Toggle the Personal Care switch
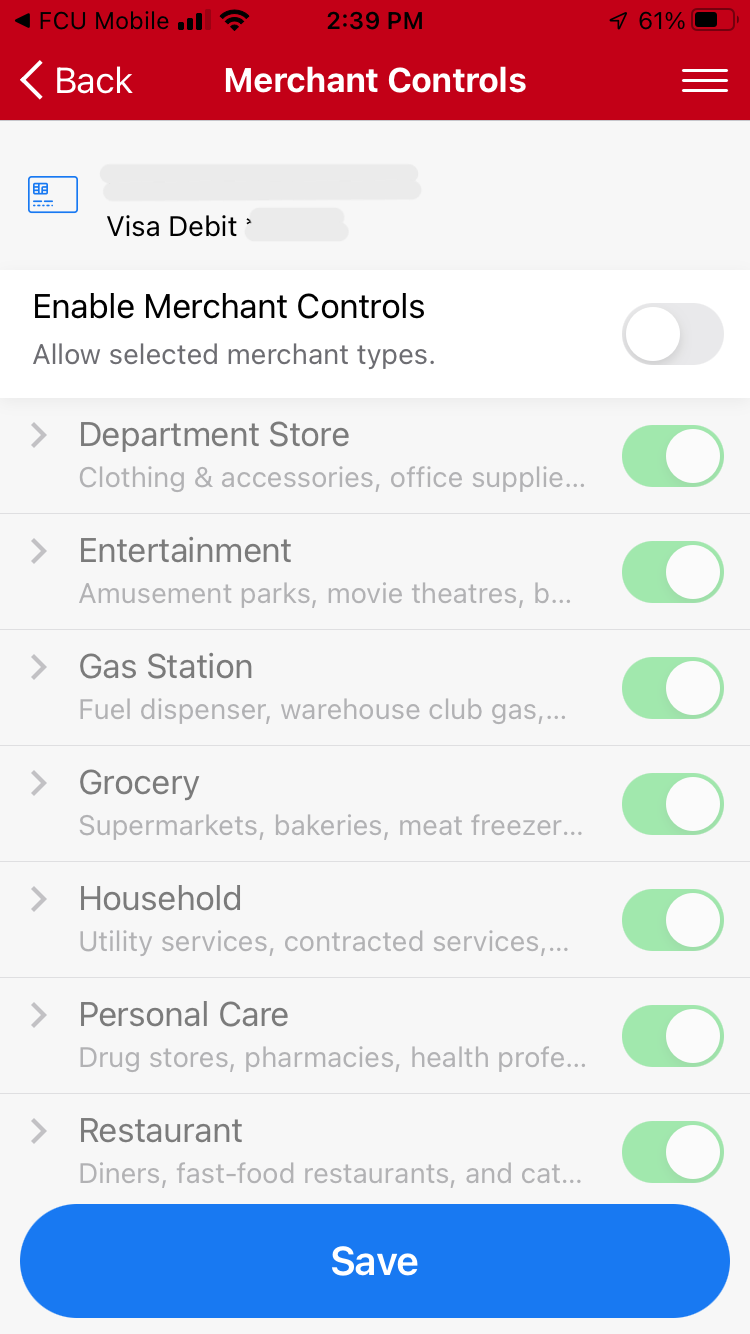 tap(673, 1036)
